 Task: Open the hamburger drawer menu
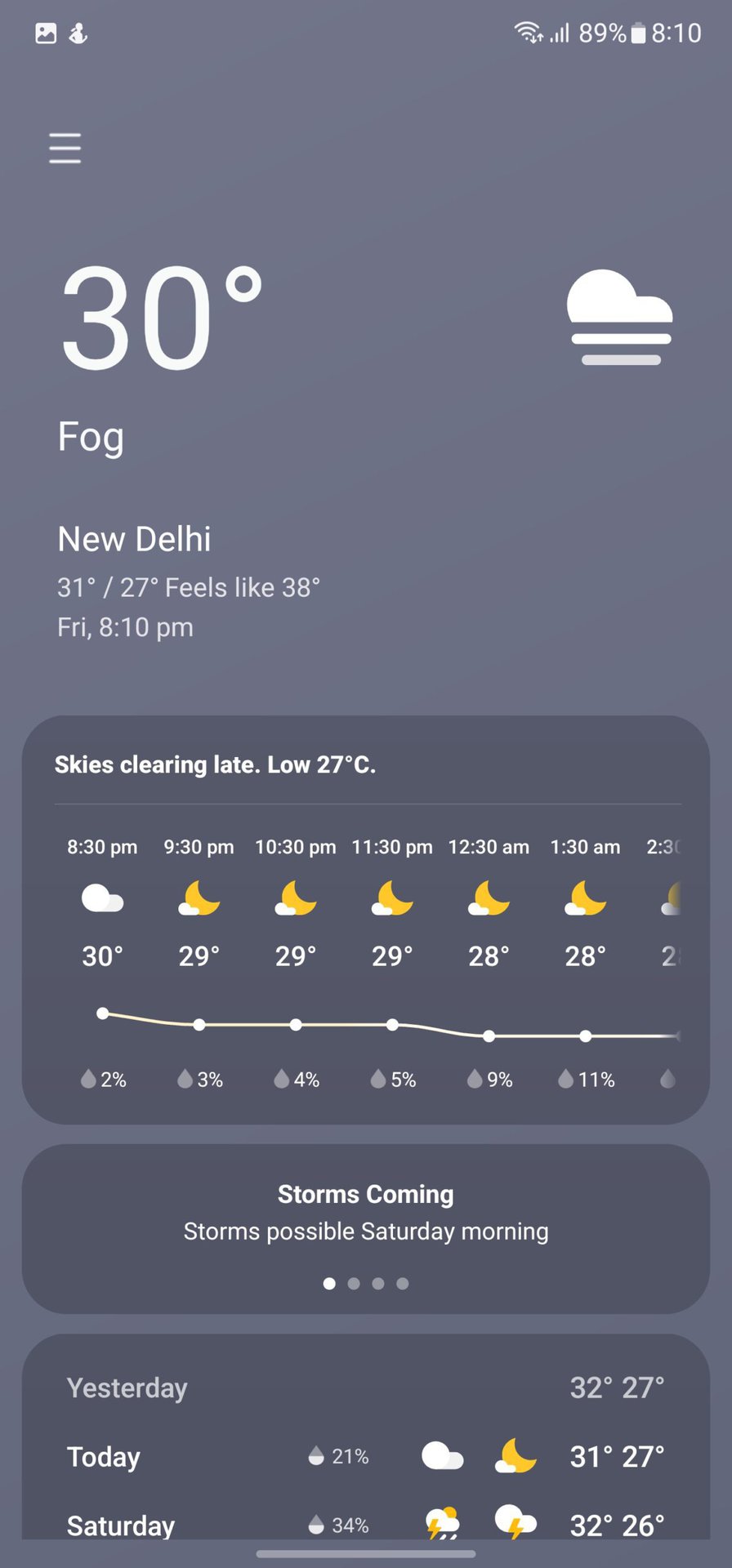click(x=65, y=148)
